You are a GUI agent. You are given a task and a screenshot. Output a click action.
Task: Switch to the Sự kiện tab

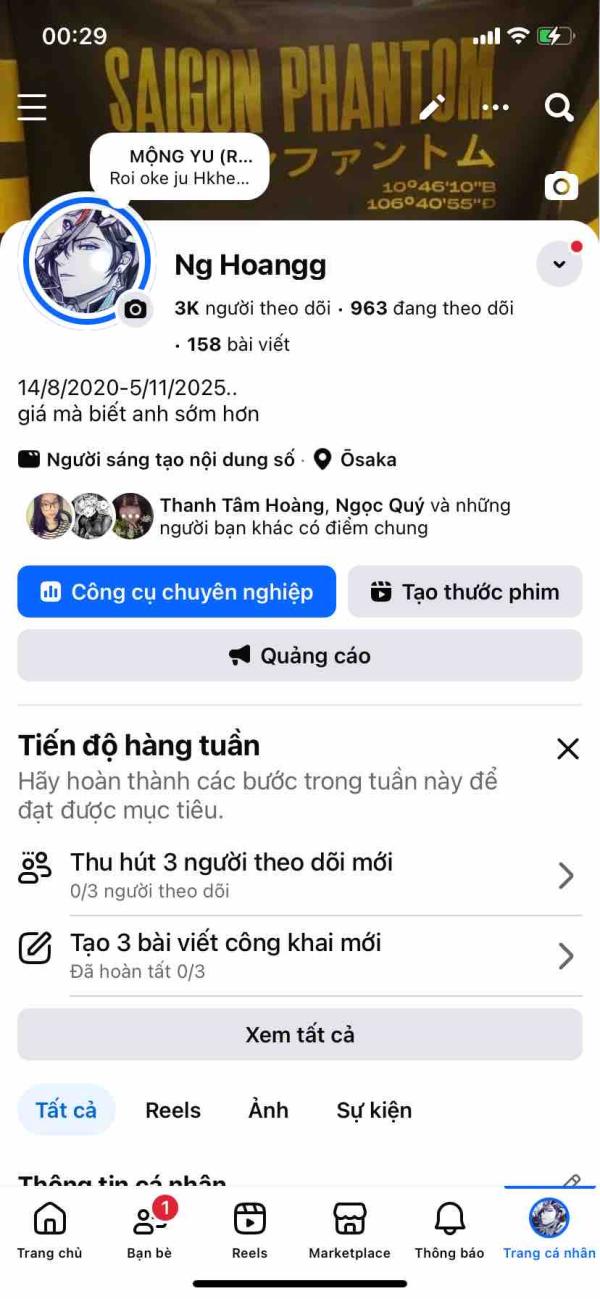374,1110
